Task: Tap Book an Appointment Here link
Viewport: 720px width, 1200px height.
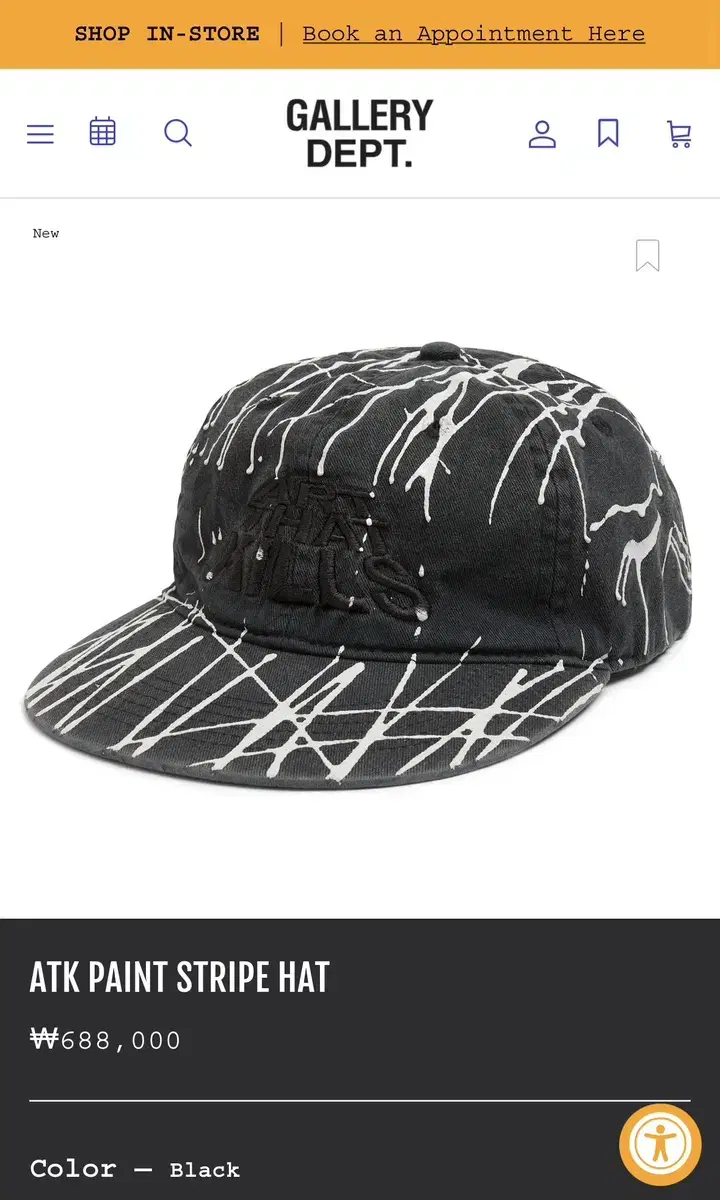Action: [x=474, y=34]
